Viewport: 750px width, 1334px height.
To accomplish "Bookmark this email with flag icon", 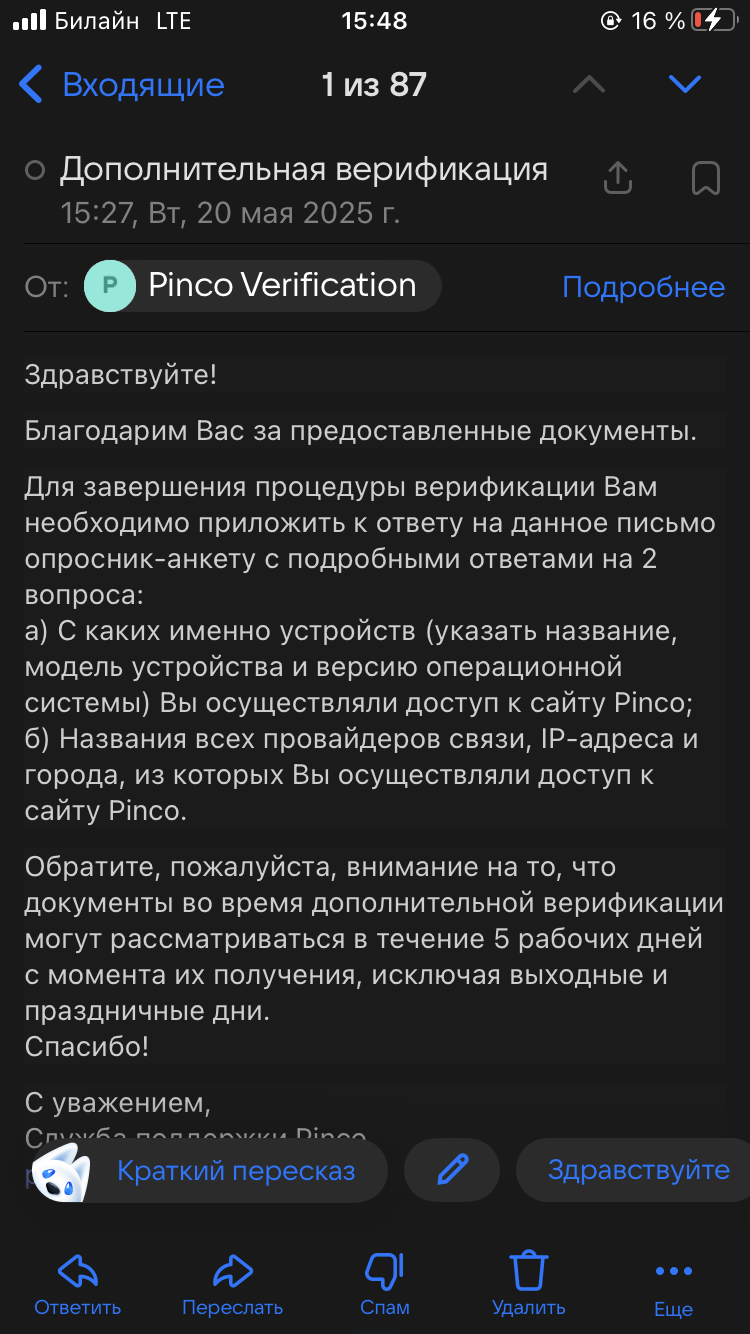I will [706, 178].
